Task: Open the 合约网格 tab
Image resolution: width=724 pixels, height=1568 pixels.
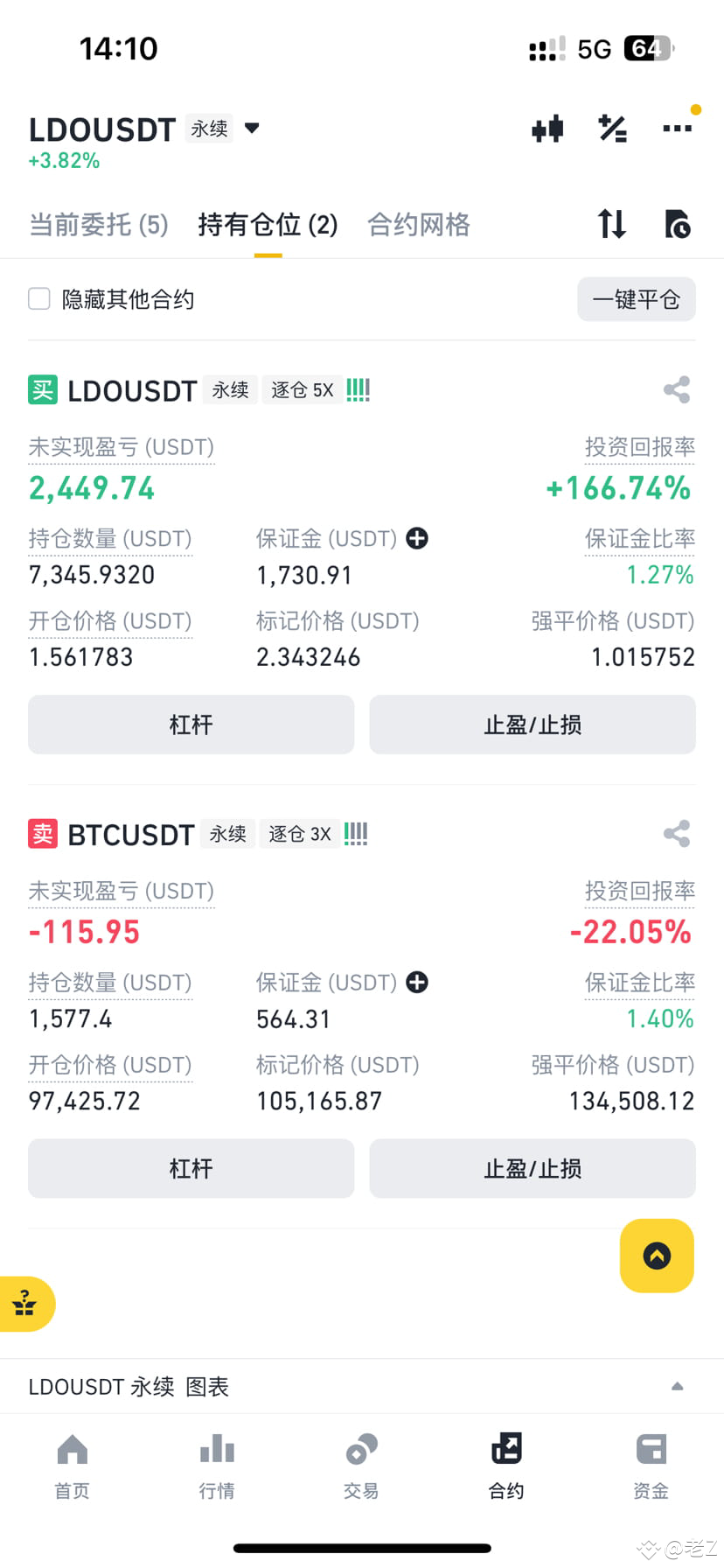Action: coord(418,225)
